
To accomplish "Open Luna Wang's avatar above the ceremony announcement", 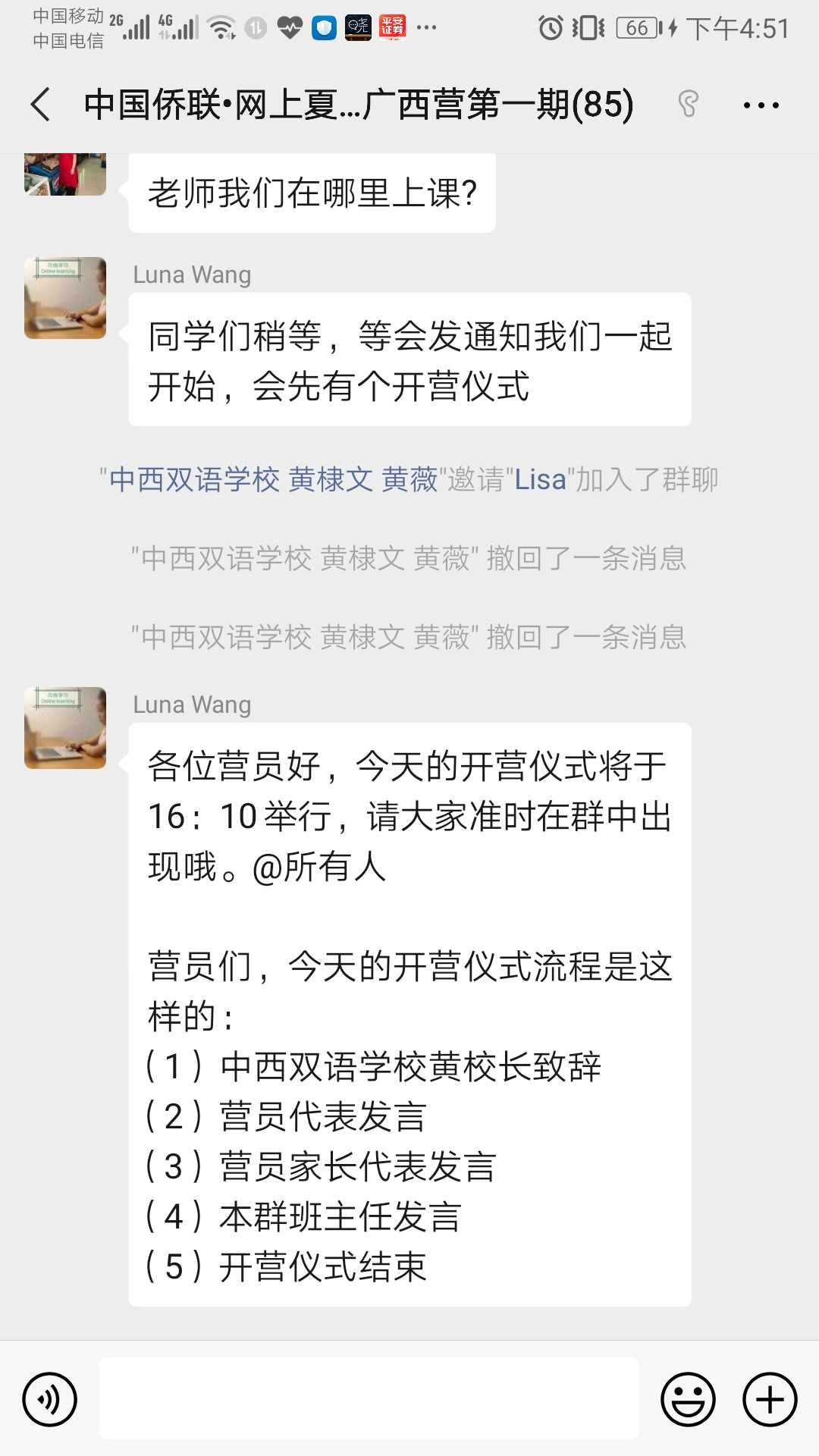I will tap(65, 728).
